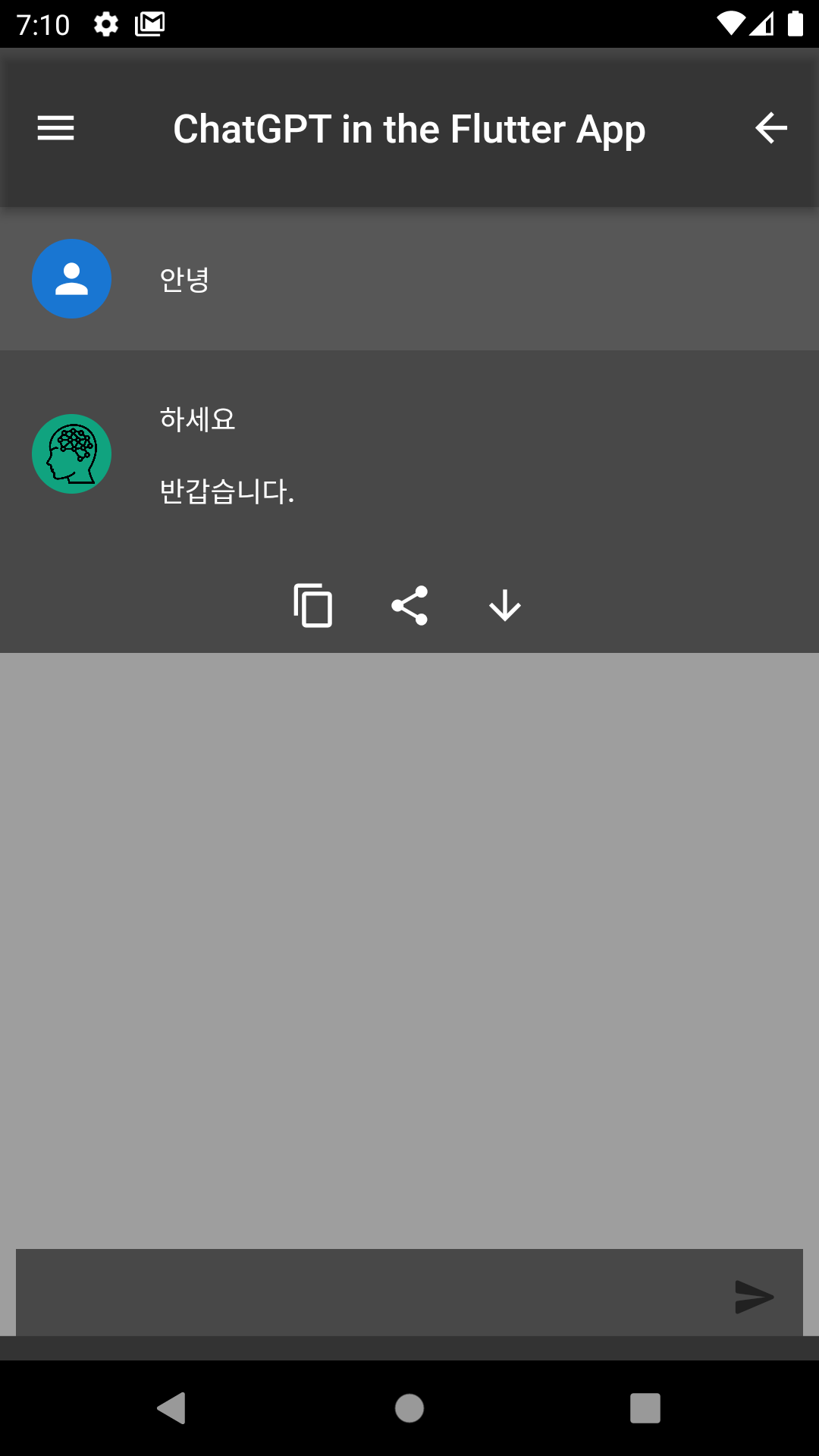
Task: Tap the send message arrow
Action: coord(755,1297)
